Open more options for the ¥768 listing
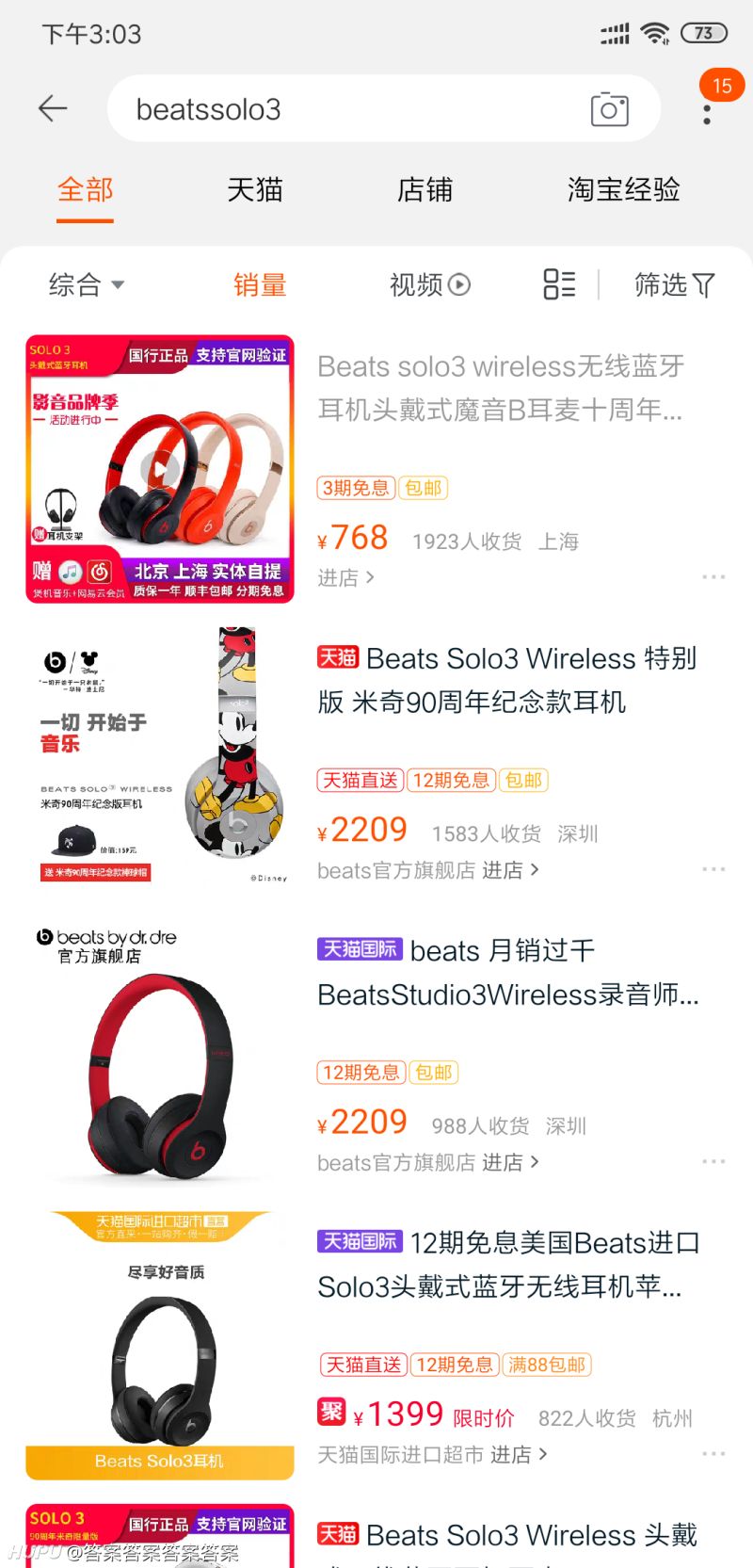 click(713, 576)
